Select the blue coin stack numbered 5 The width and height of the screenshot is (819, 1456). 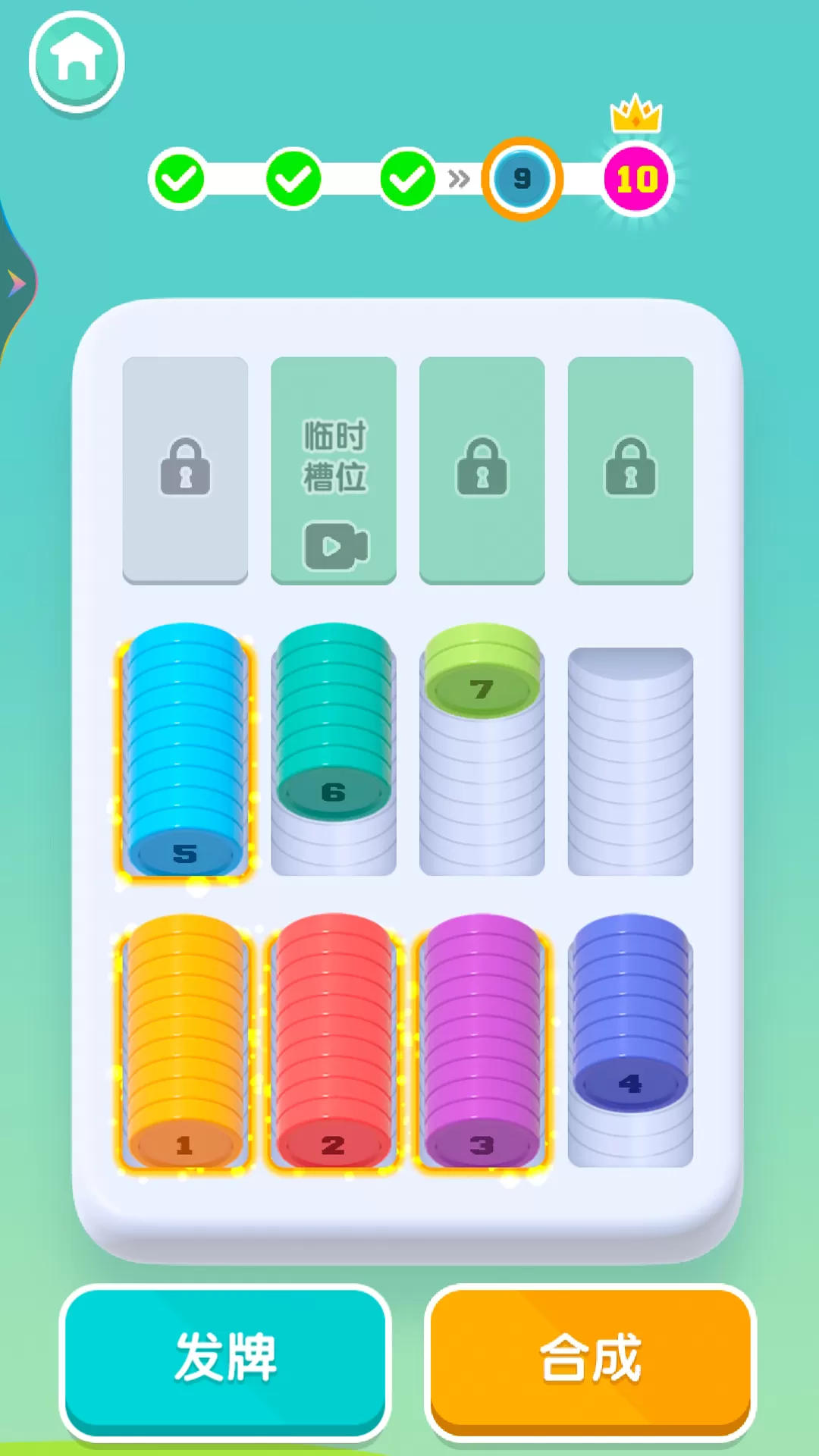pyautogui.click(x=184, y=751)
